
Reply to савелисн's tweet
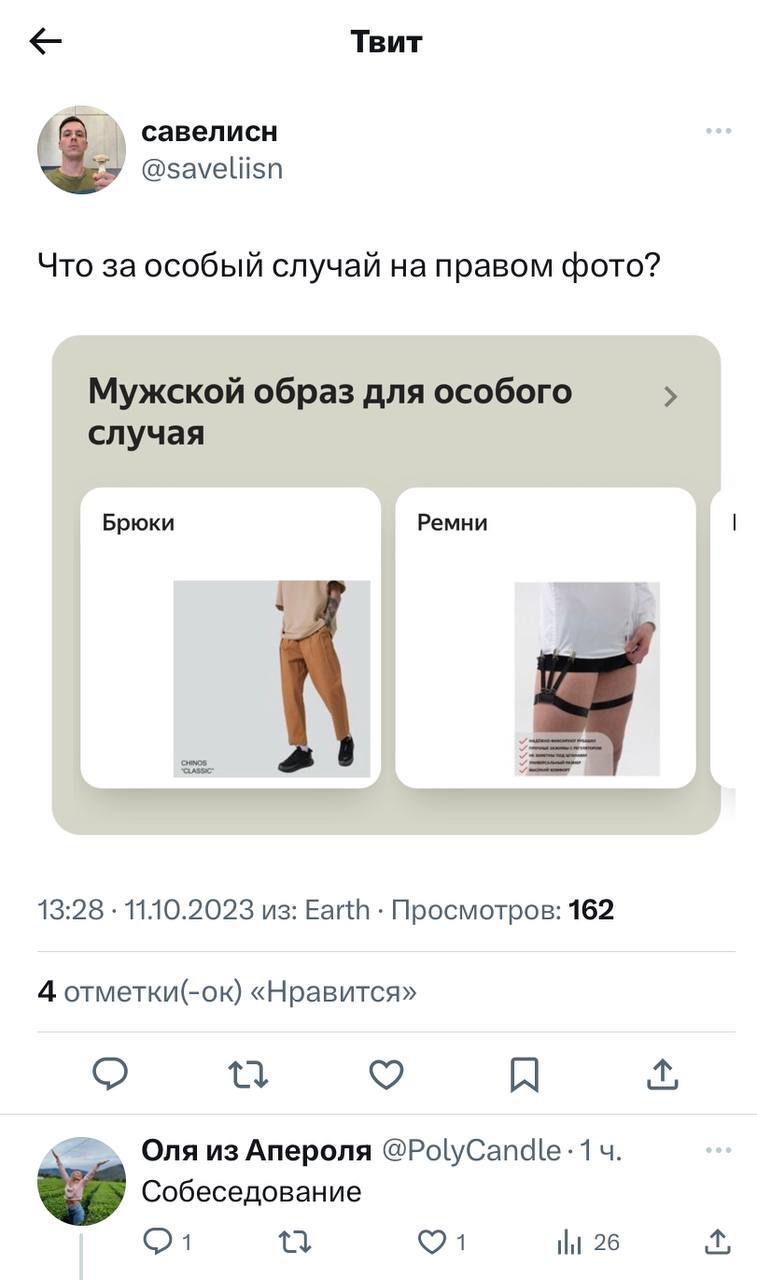point(110,1074)
